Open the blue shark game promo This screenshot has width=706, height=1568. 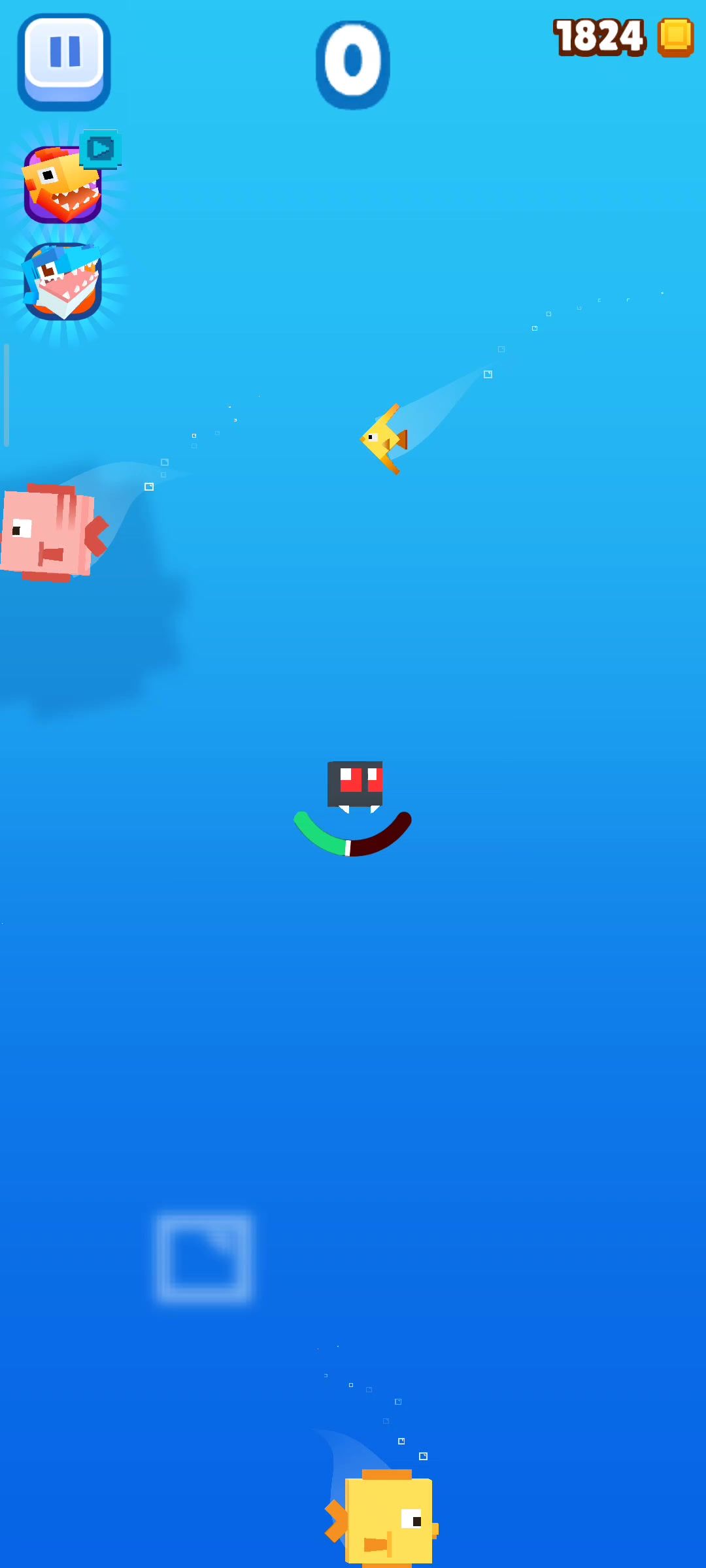pyautogui.click(x=63, y=282)
